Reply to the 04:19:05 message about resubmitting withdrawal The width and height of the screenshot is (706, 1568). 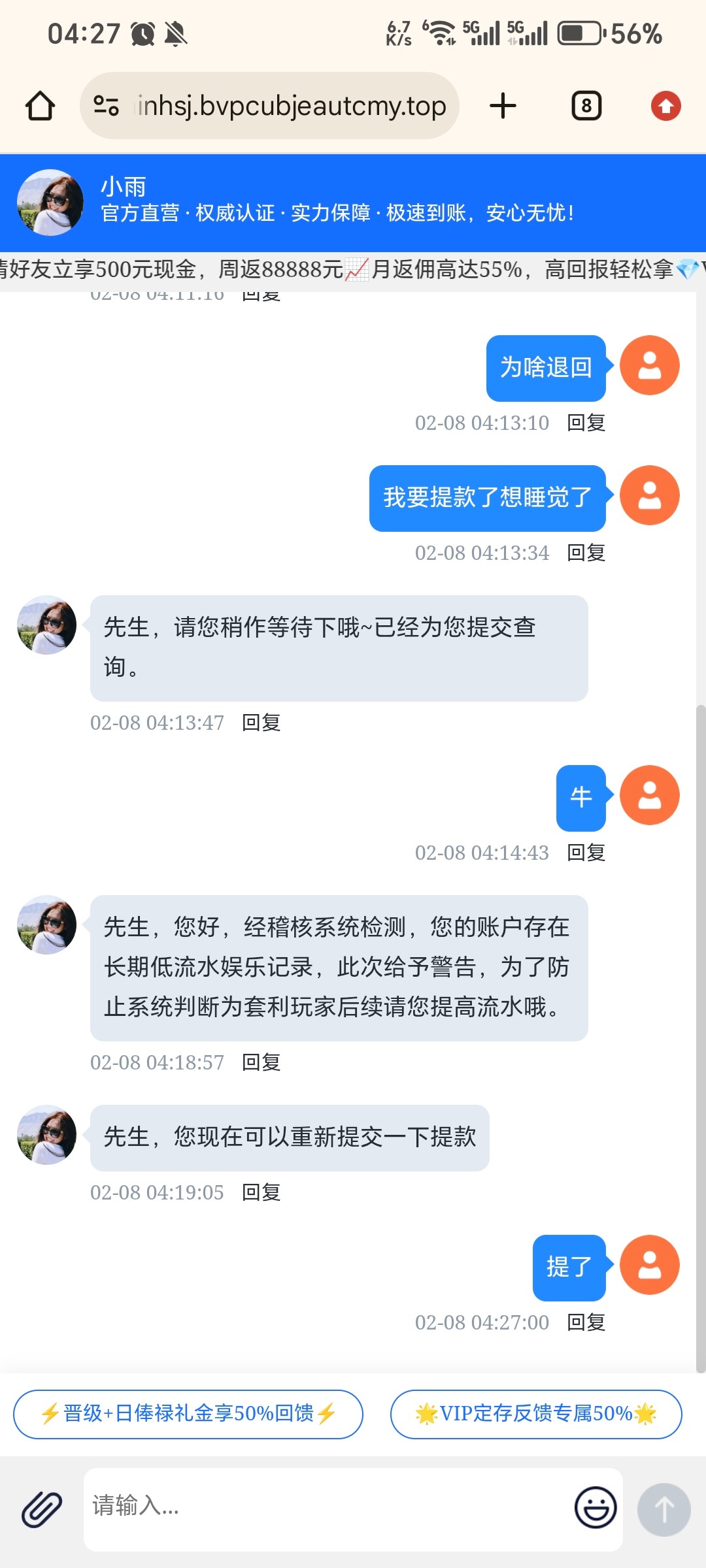coord(261,1192)
